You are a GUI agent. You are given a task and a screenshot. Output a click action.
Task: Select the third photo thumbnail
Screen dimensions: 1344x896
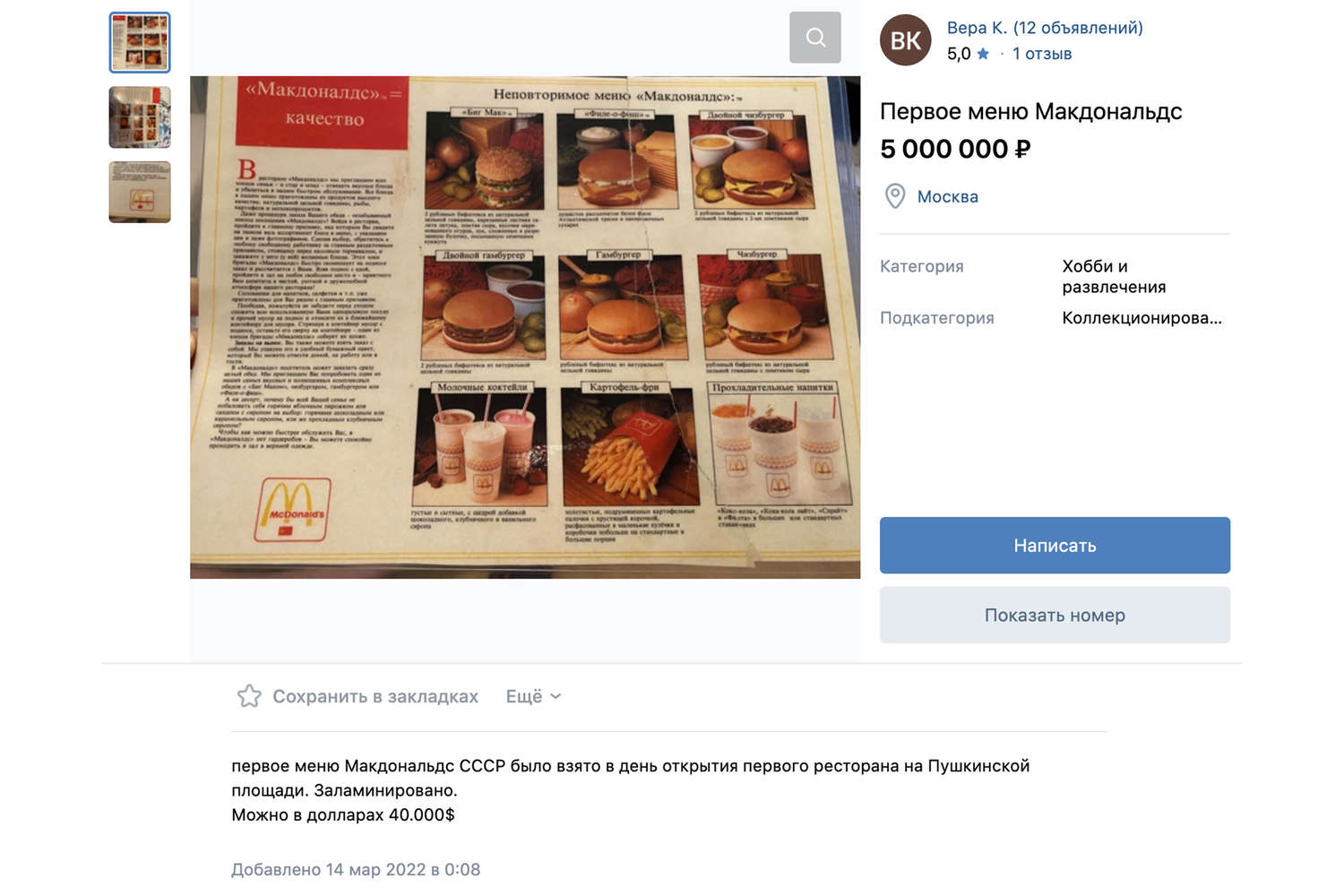(140, 192)
